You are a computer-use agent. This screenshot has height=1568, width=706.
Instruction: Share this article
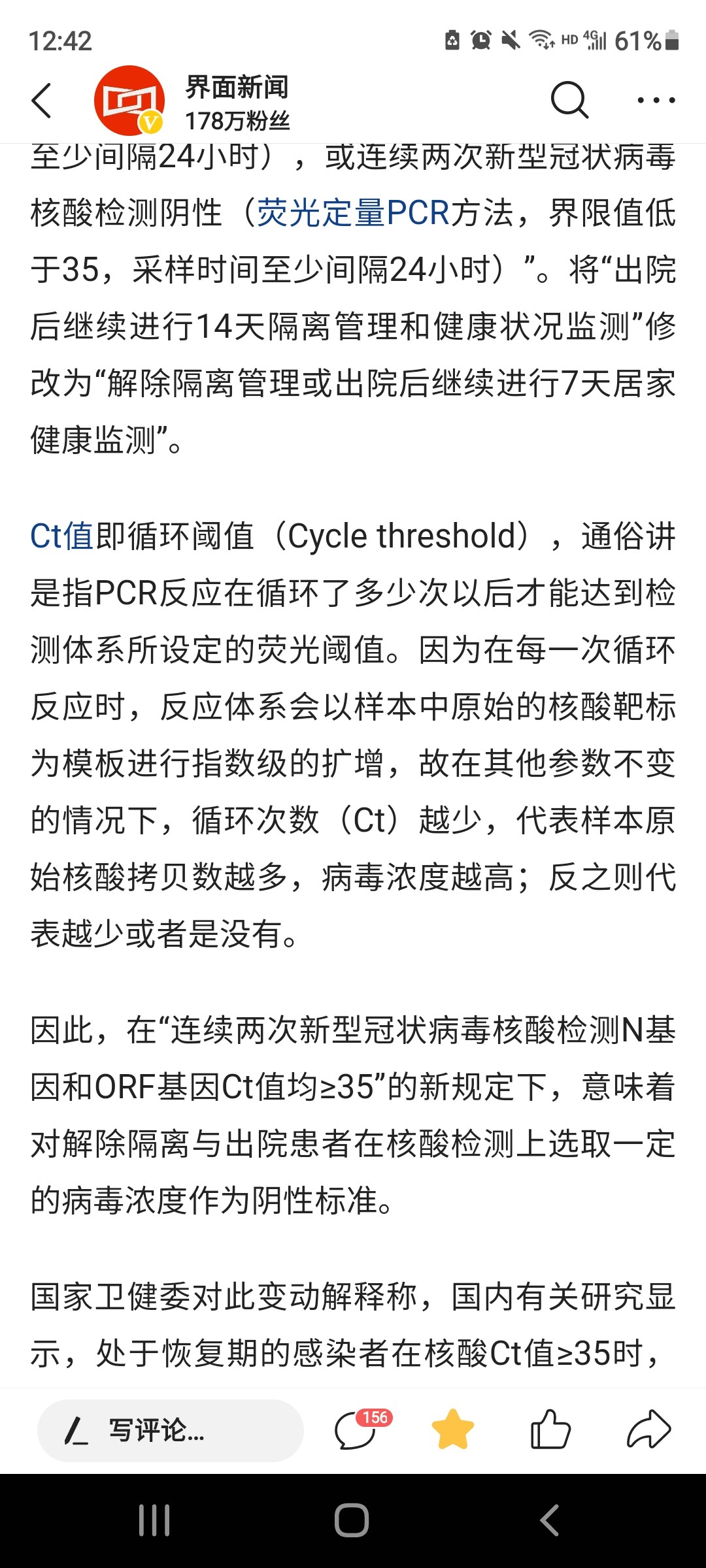pyautogui.click(x=648, y=1429)
